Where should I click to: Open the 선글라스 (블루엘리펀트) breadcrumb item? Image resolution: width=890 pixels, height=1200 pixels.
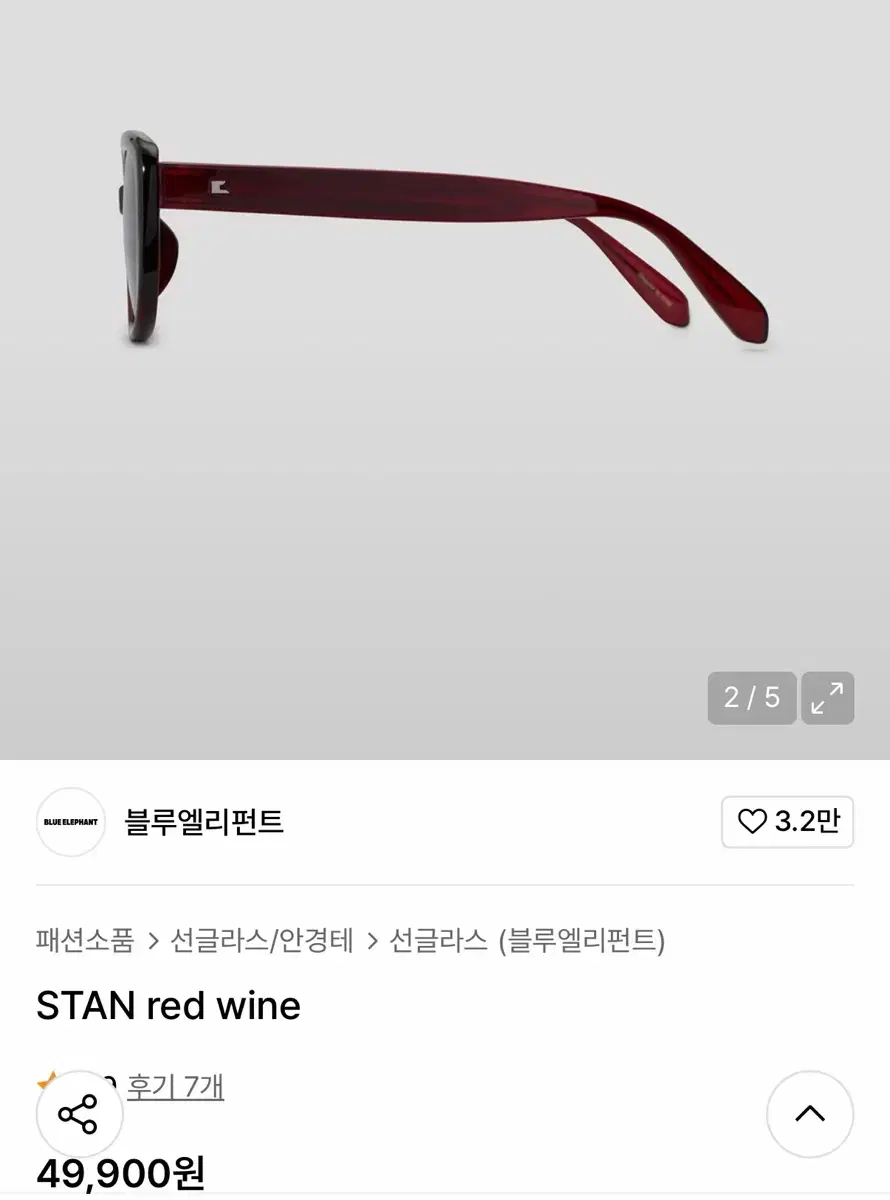point(531,940)
